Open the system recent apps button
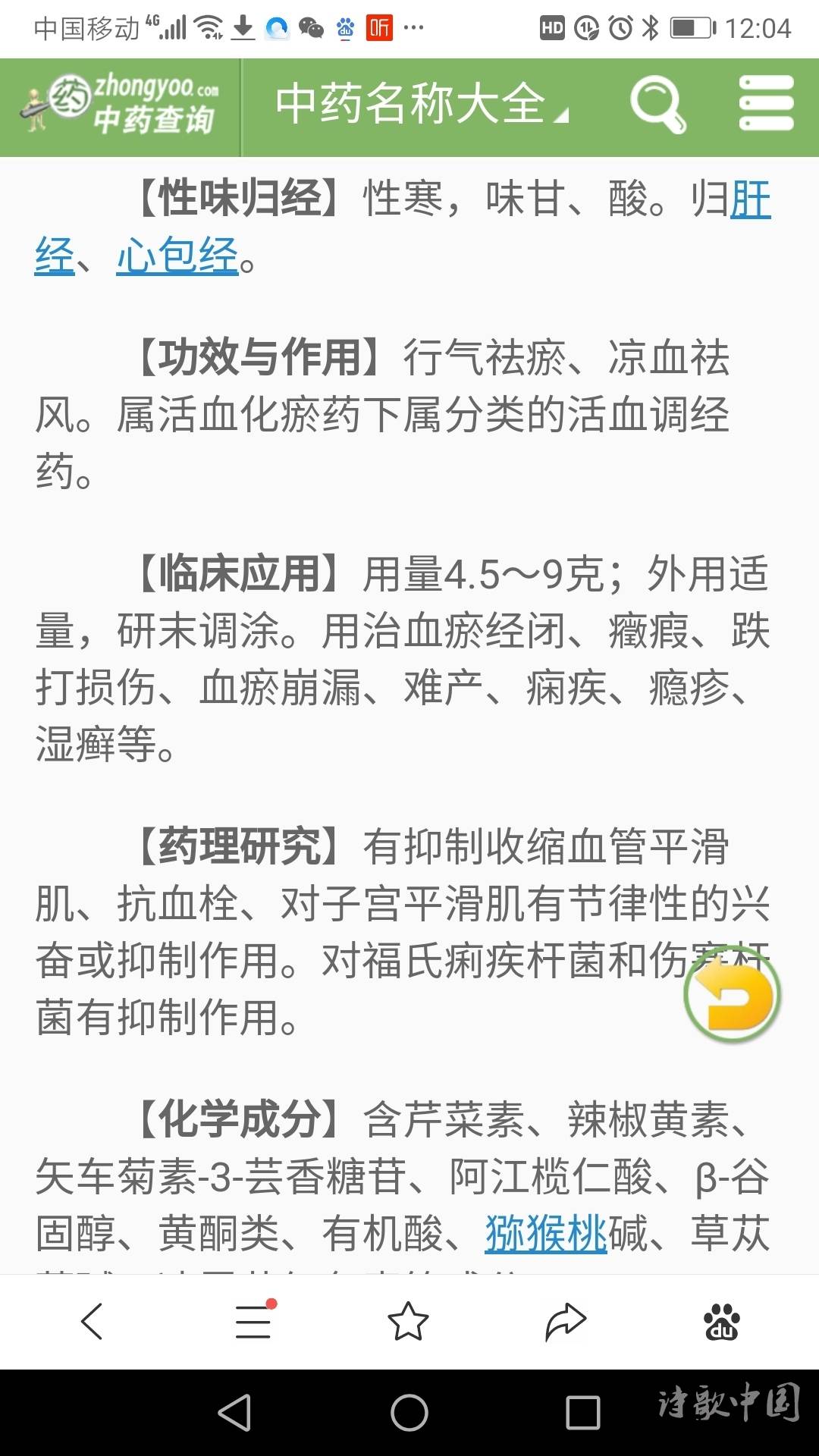The height and width of the screenshot is (1456, 819). [x=583, y=1413]
